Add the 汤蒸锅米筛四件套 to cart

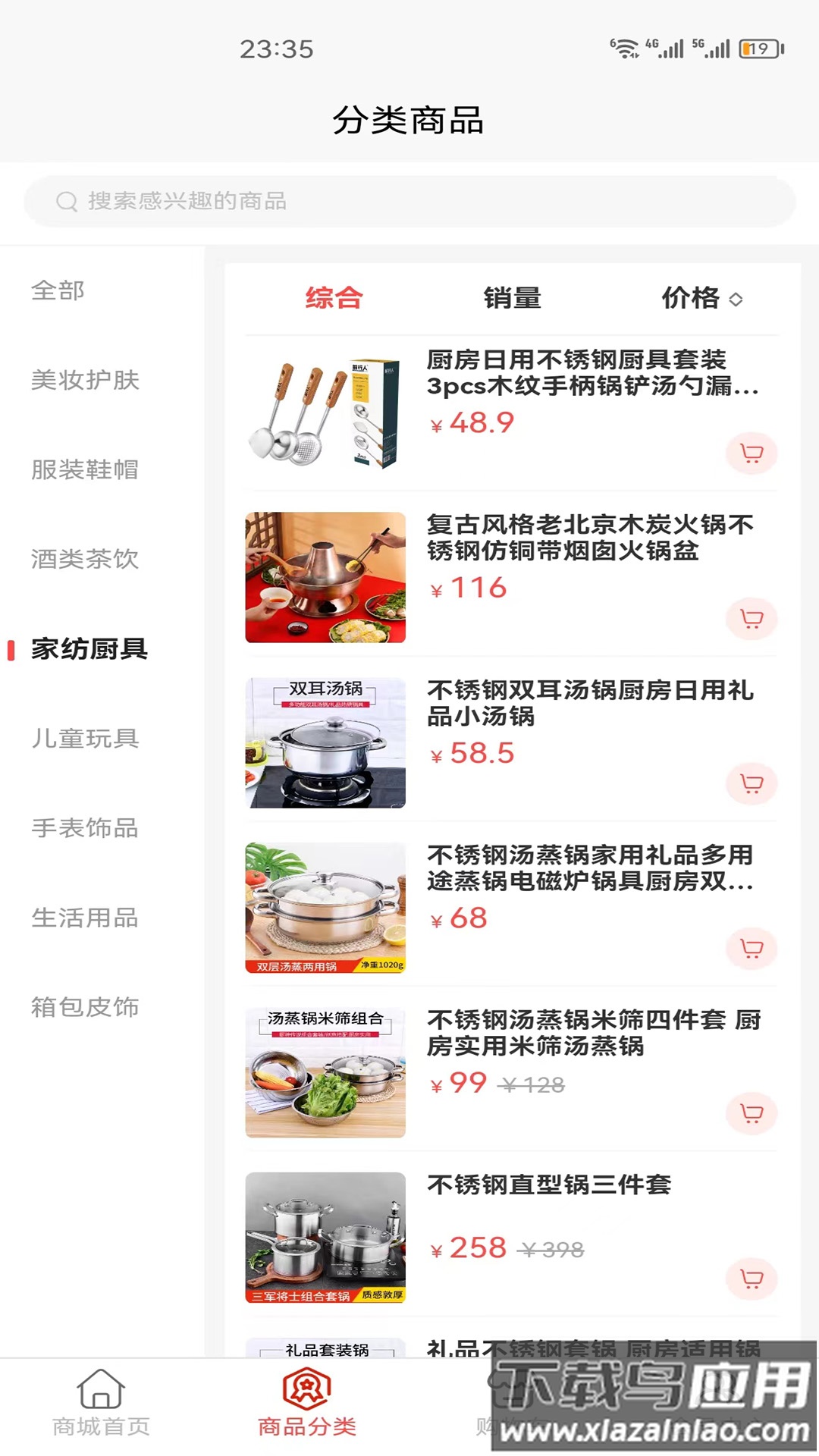pyautogui.click(x=752, y=1112)
